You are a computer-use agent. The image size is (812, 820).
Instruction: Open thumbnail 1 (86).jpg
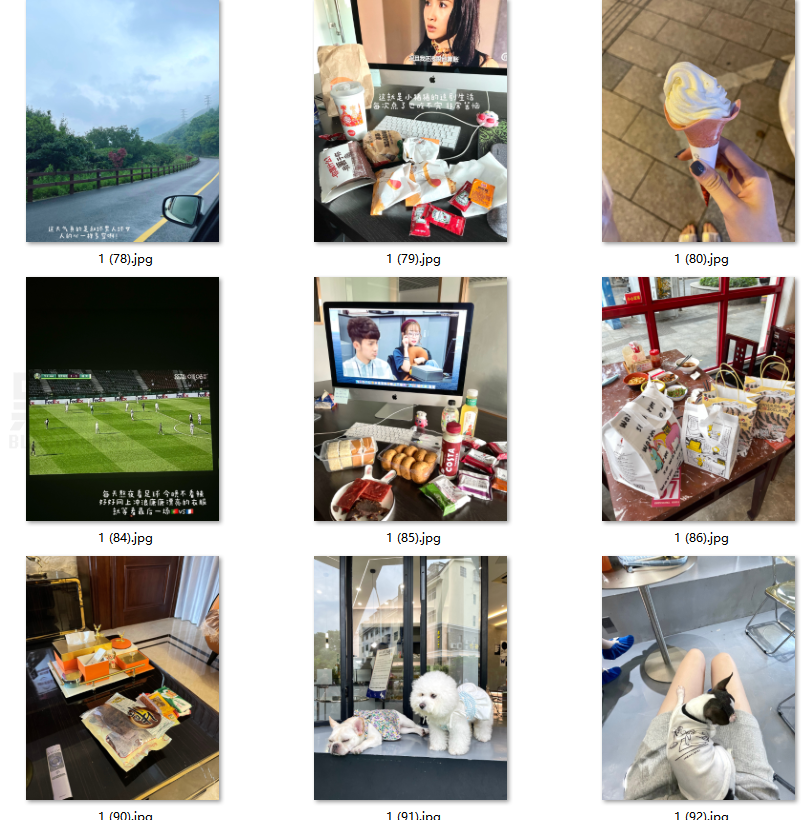click(x=698, y=399)
